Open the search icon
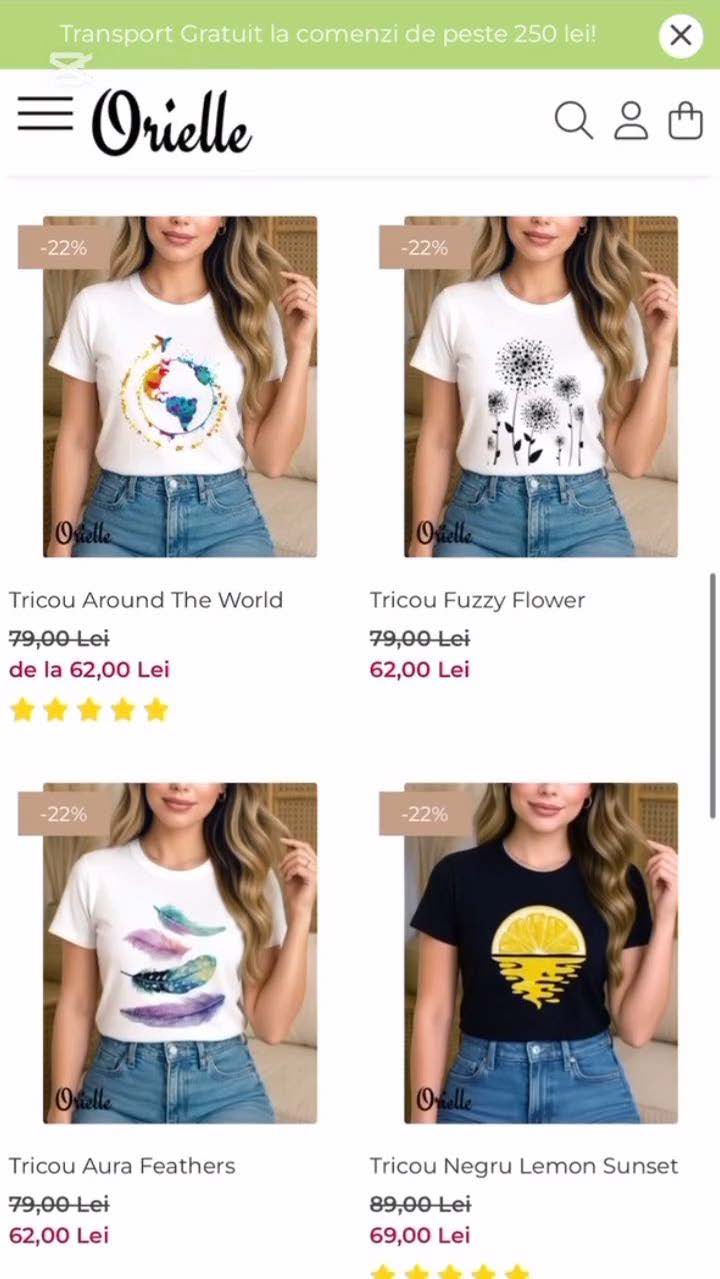This screenshot has width=720, height=1279. point(573,121)
